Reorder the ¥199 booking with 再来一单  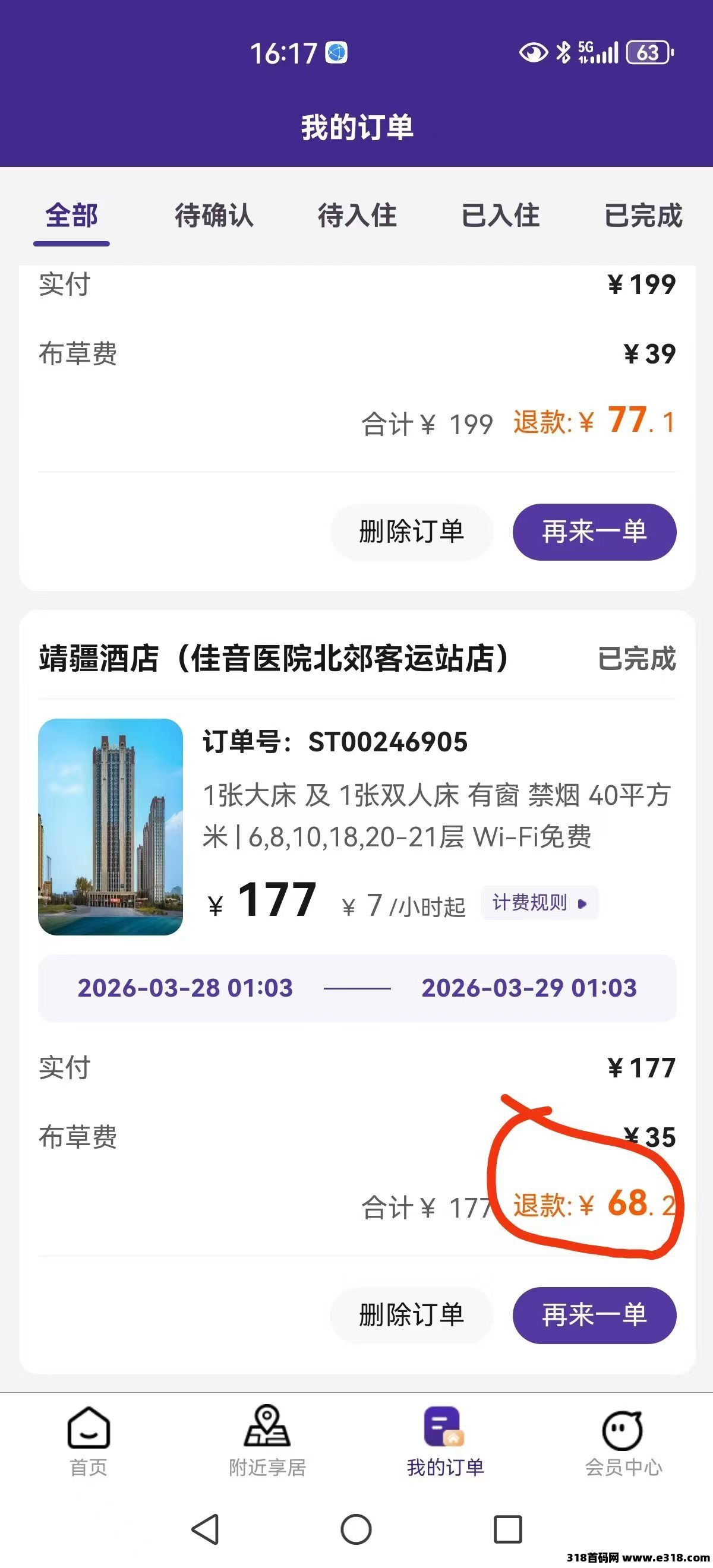(594, 532)
